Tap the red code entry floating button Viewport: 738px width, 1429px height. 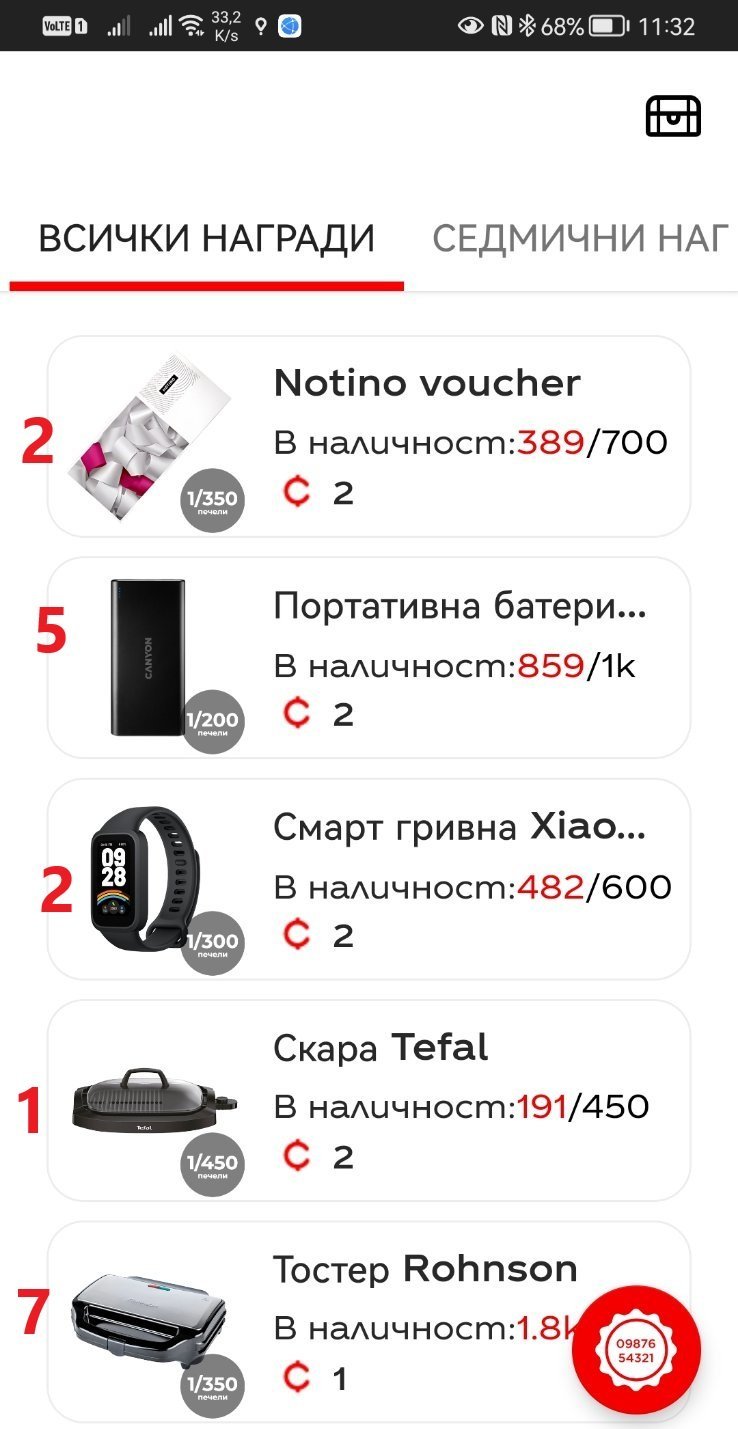click(x=636, y=1351)
